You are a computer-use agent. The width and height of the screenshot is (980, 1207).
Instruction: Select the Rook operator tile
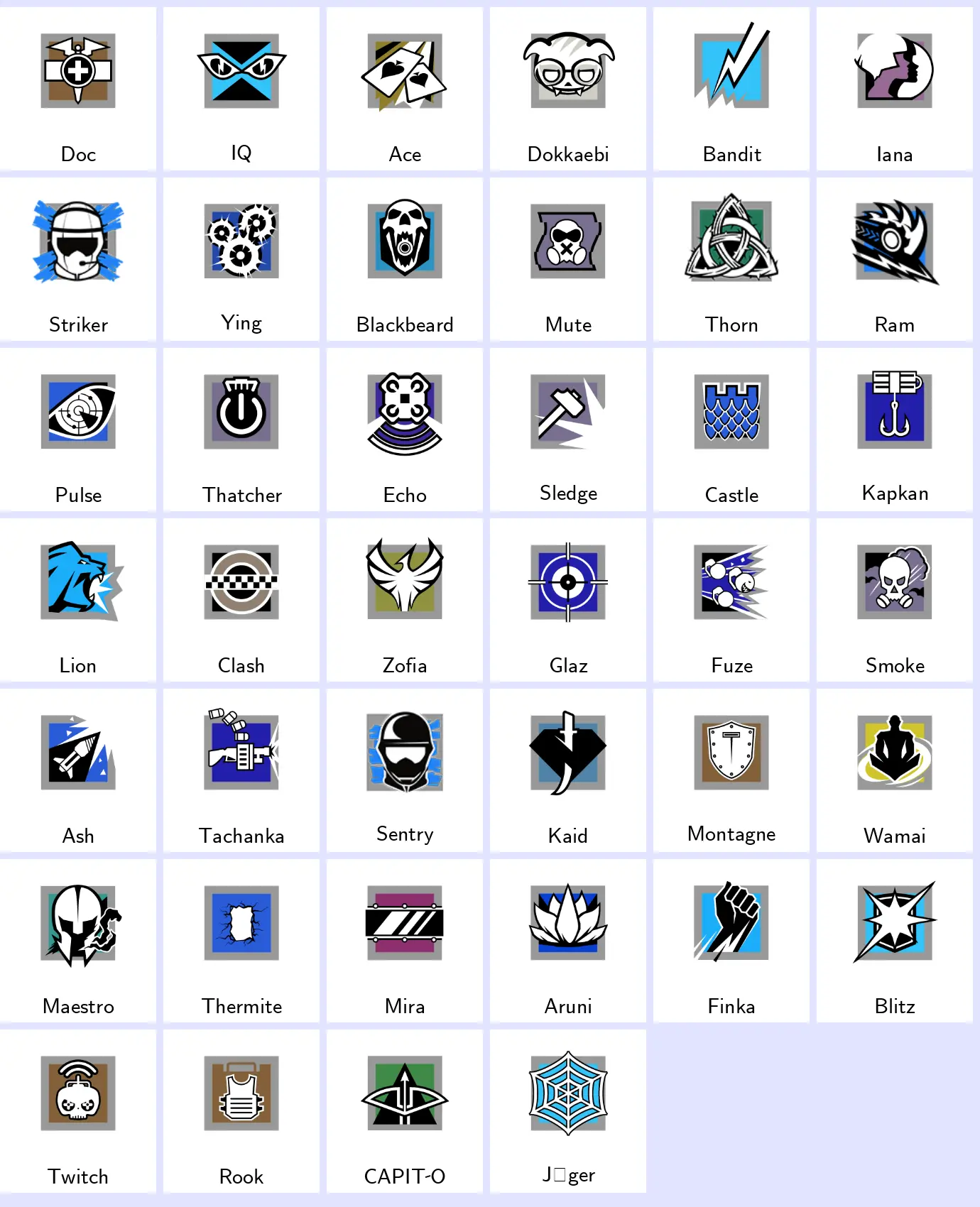pyautogui.click(x=241, y=1111)
